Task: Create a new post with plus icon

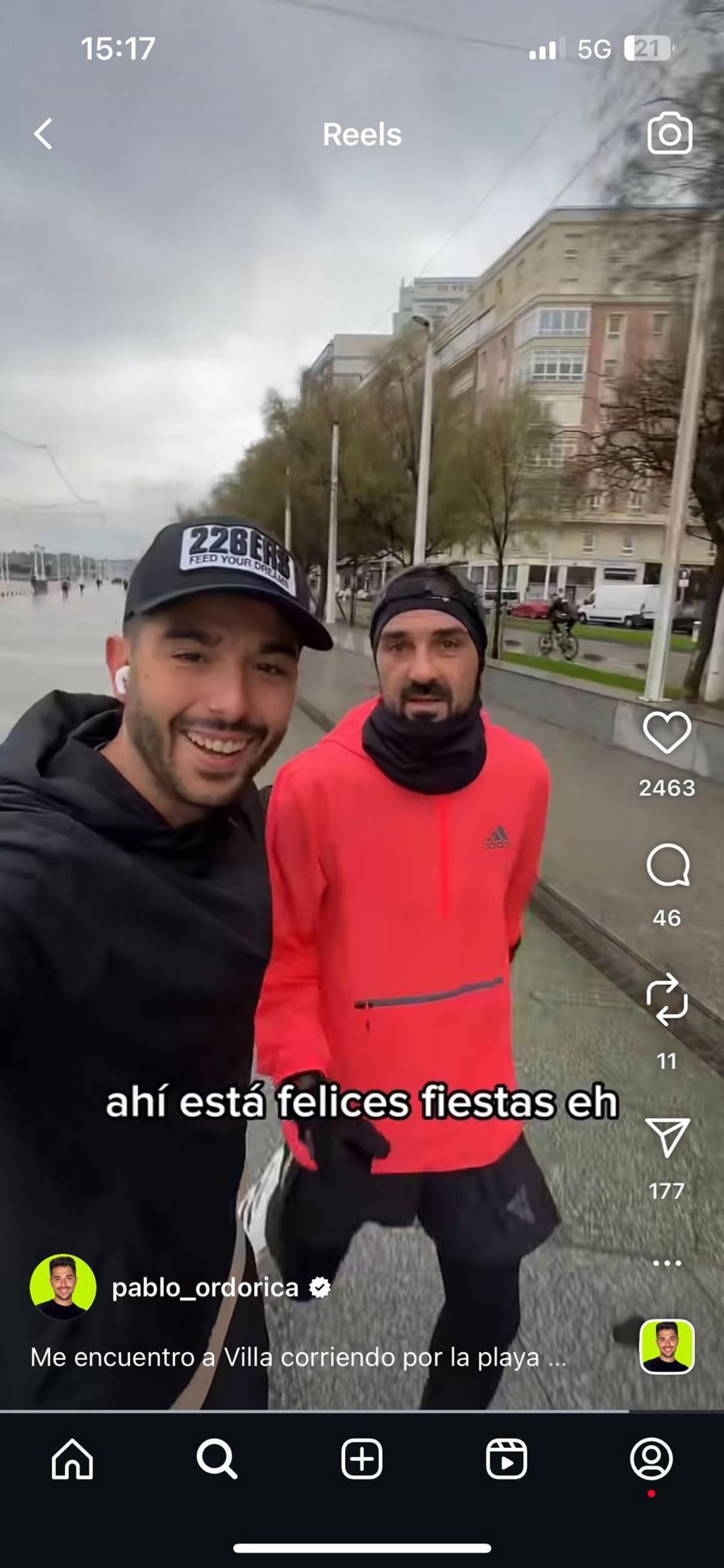Action: (x=362, y=1458)
